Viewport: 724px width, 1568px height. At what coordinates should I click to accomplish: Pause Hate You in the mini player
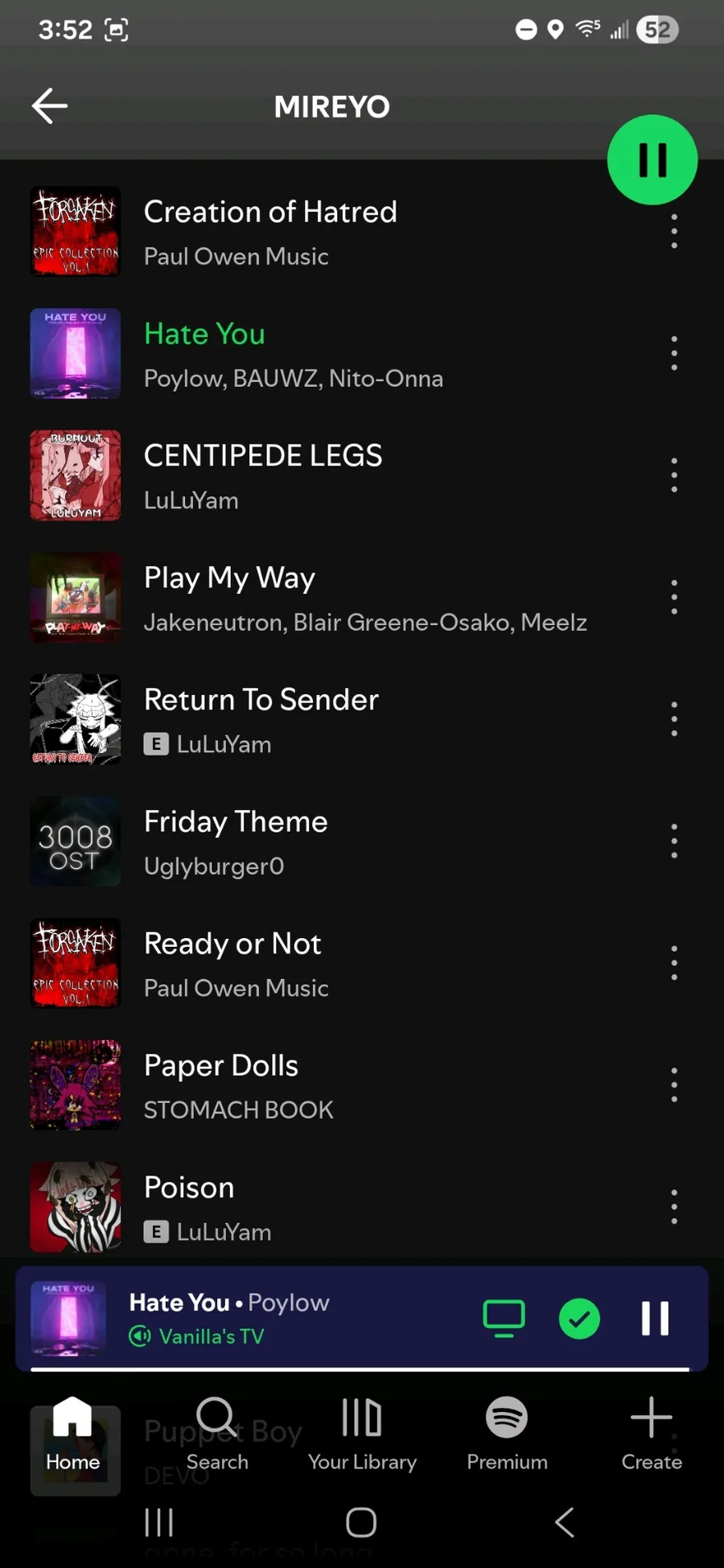tap(655, 1319)
